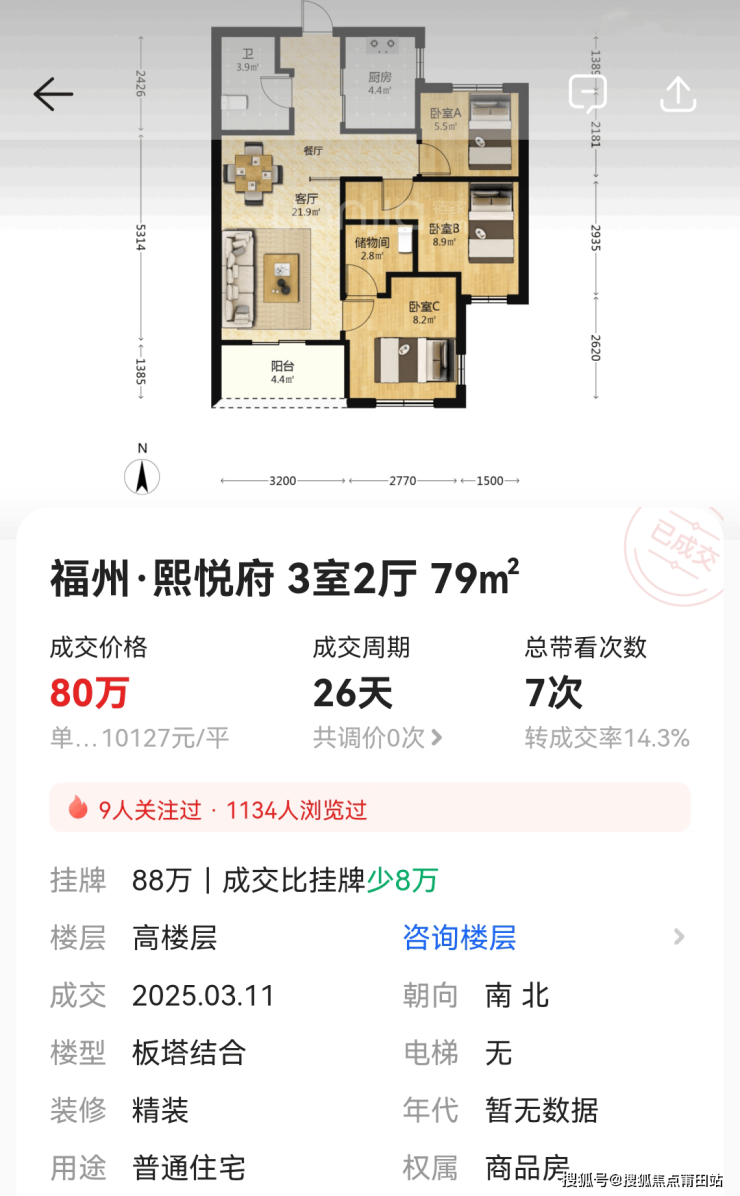
Task: View price adjustment history 共调价0次
Action: click(377, 738)
